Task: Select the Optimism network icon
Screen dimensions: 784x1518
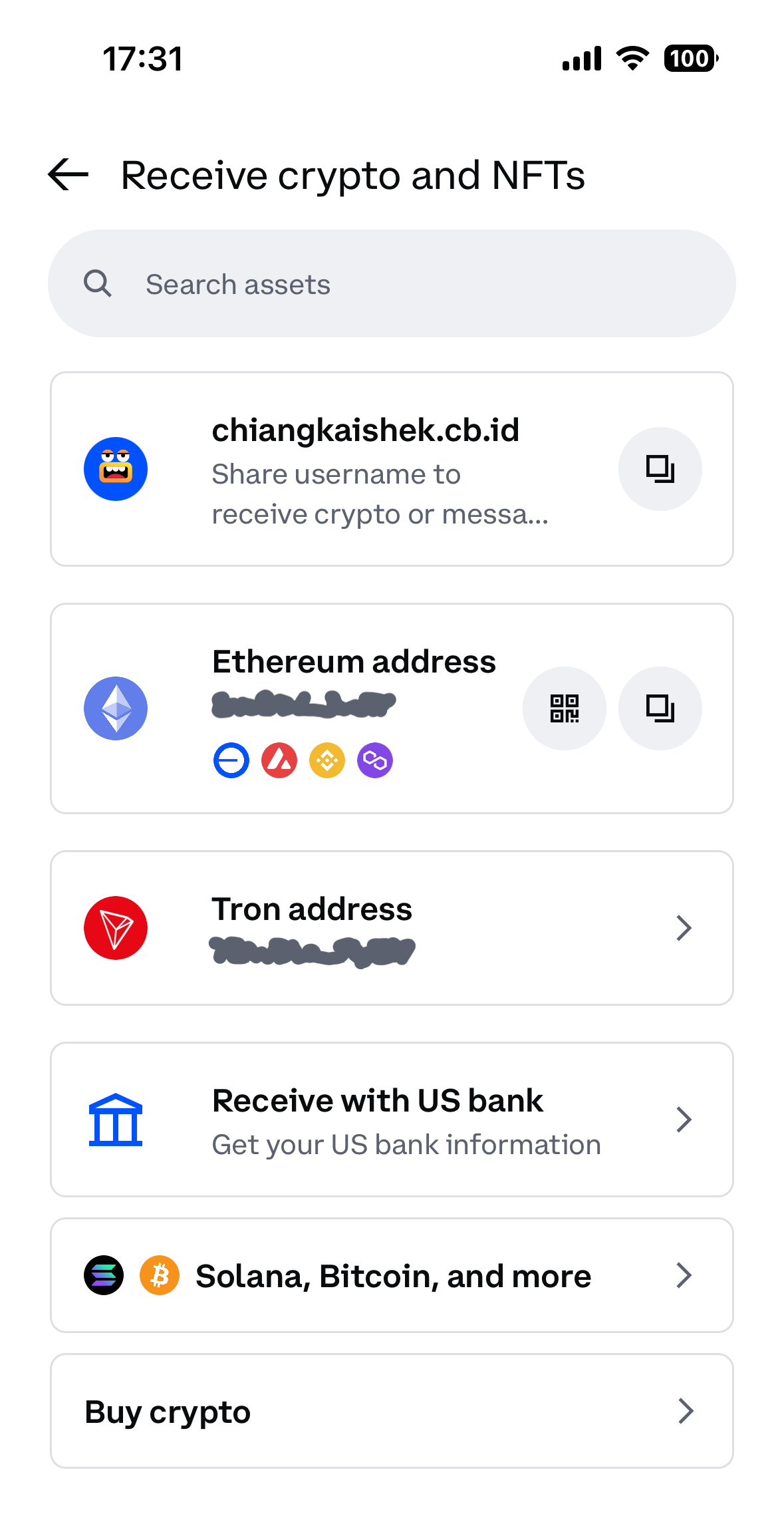Action: click(x=230, y=760)
